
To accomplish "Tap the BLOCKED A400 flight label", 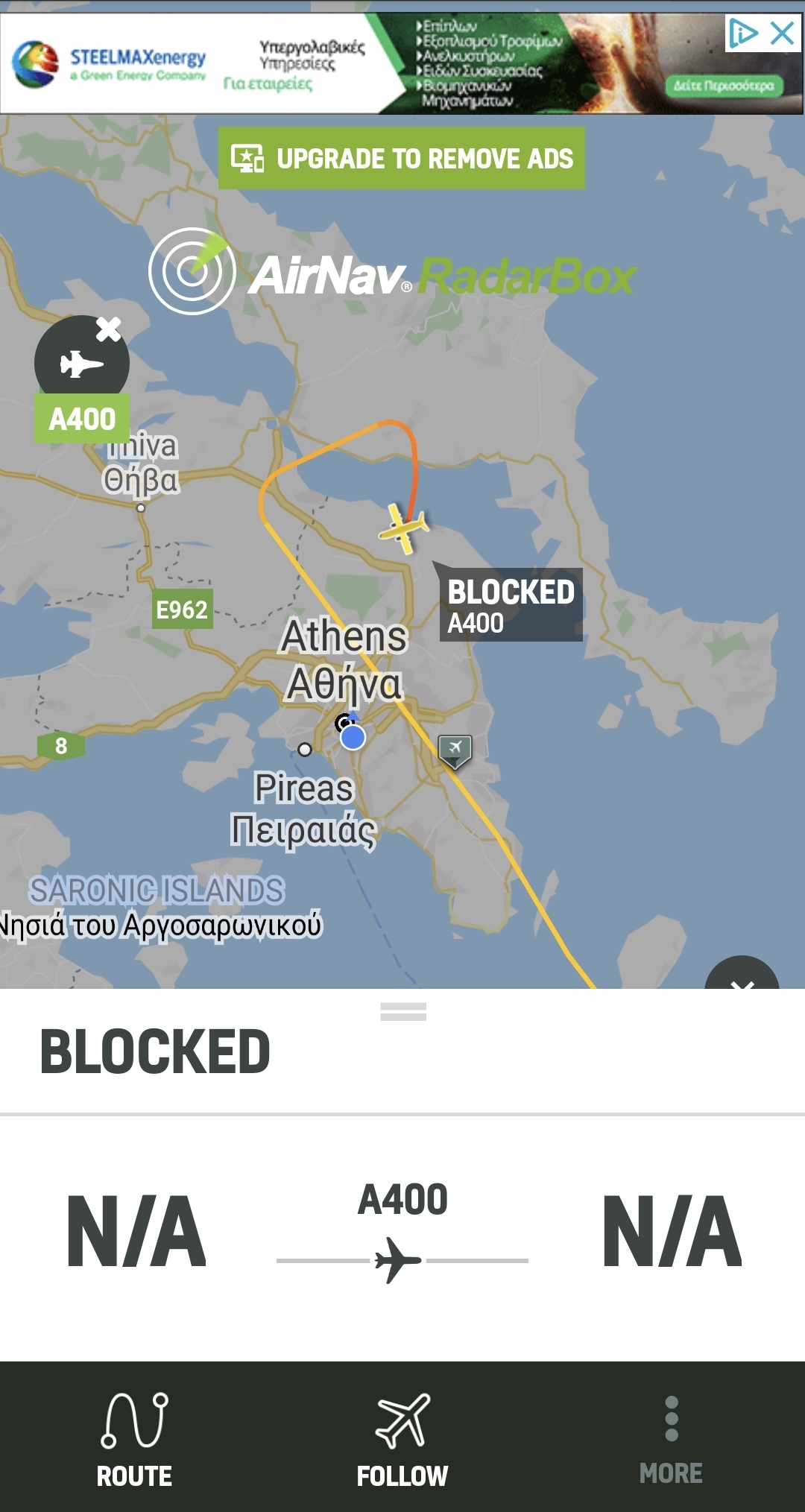I will click(511, 605).
